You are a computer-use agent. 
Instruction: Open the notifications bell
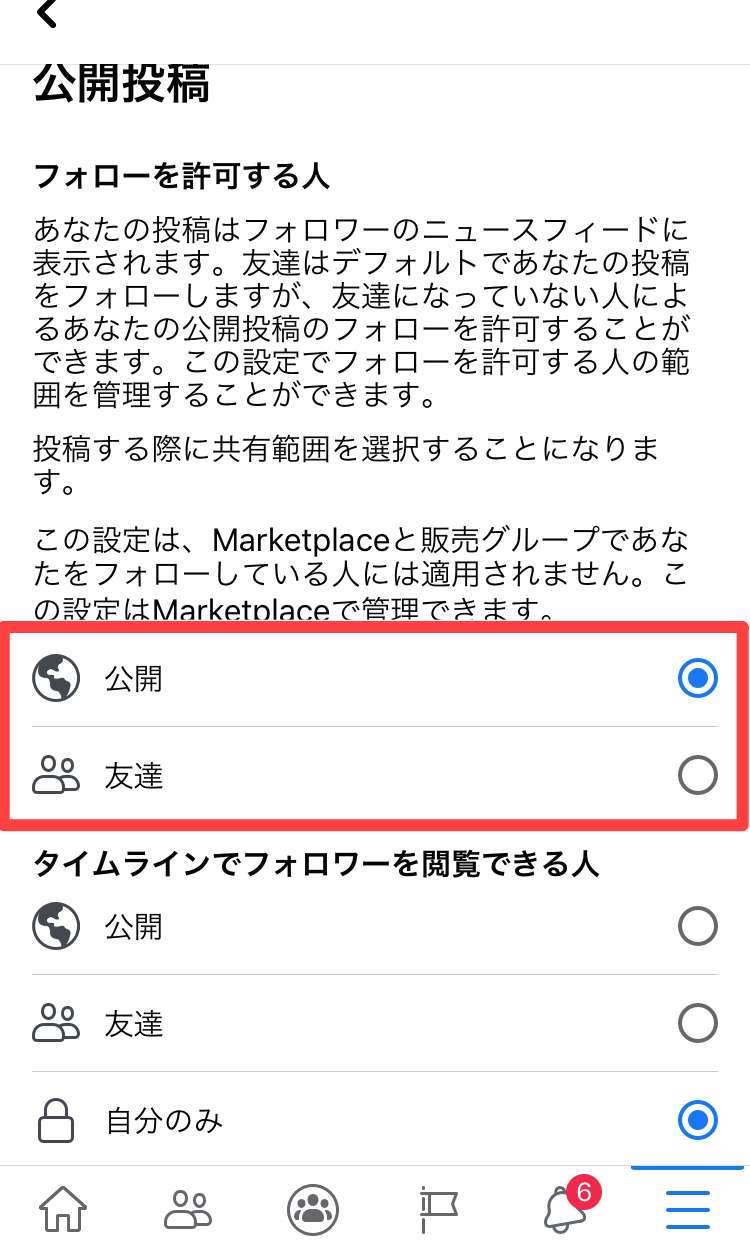(x=565, y=1209)
